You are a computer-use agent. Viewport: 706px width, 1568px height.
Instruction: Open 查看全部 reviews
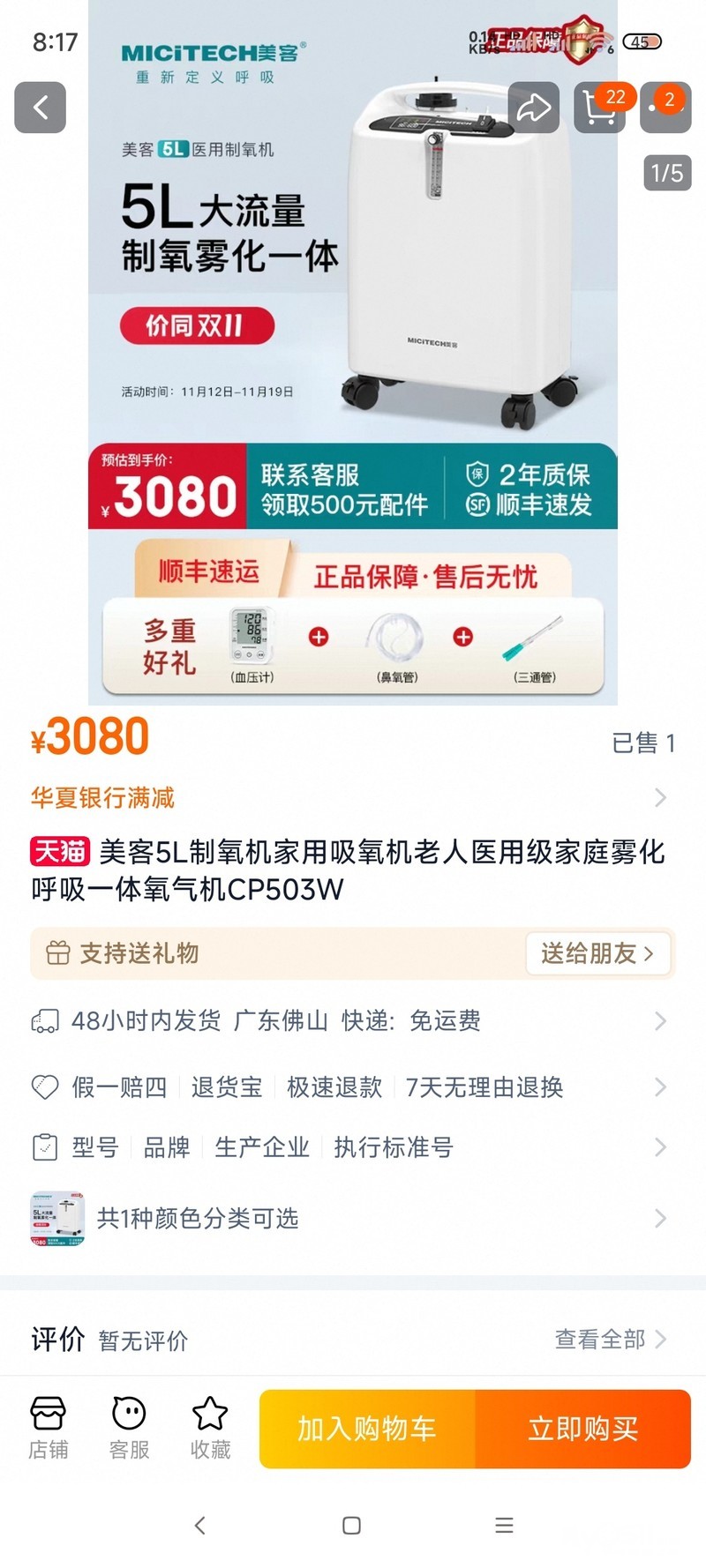coord(609,1340)
